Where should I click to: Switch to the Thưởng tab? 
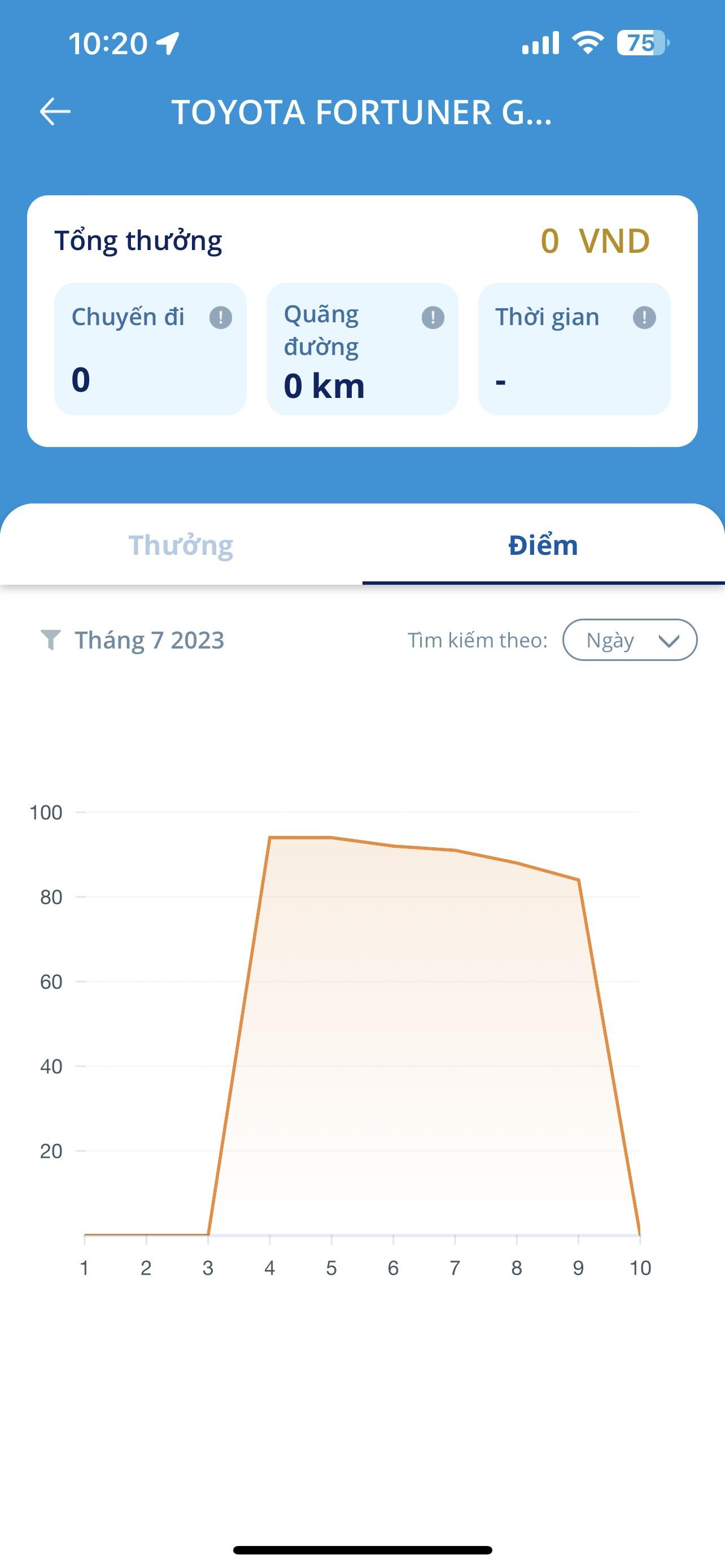pyautogui.click(x=181, y=545)
